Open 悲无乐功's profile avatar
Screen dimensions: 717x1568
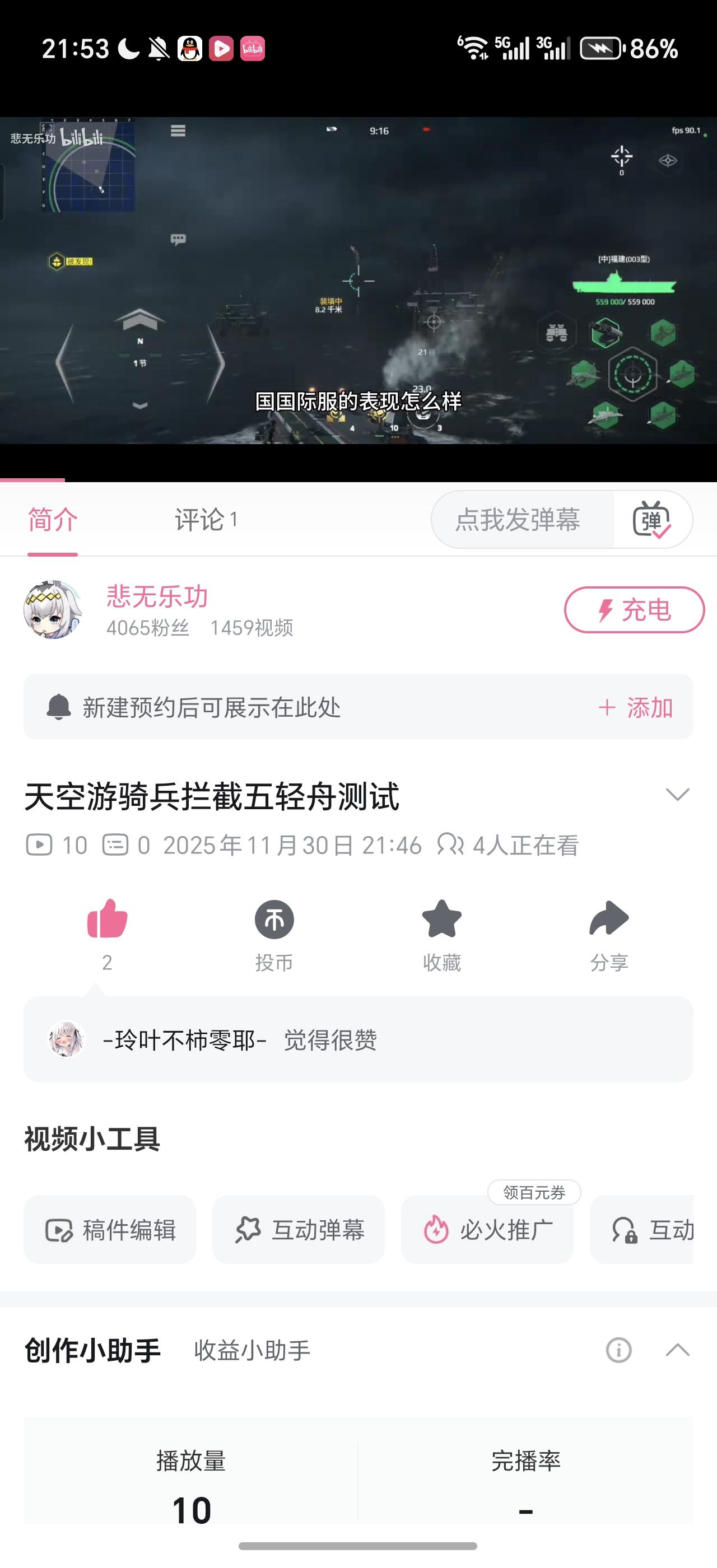pyautogui.click(x=53, y=609)
